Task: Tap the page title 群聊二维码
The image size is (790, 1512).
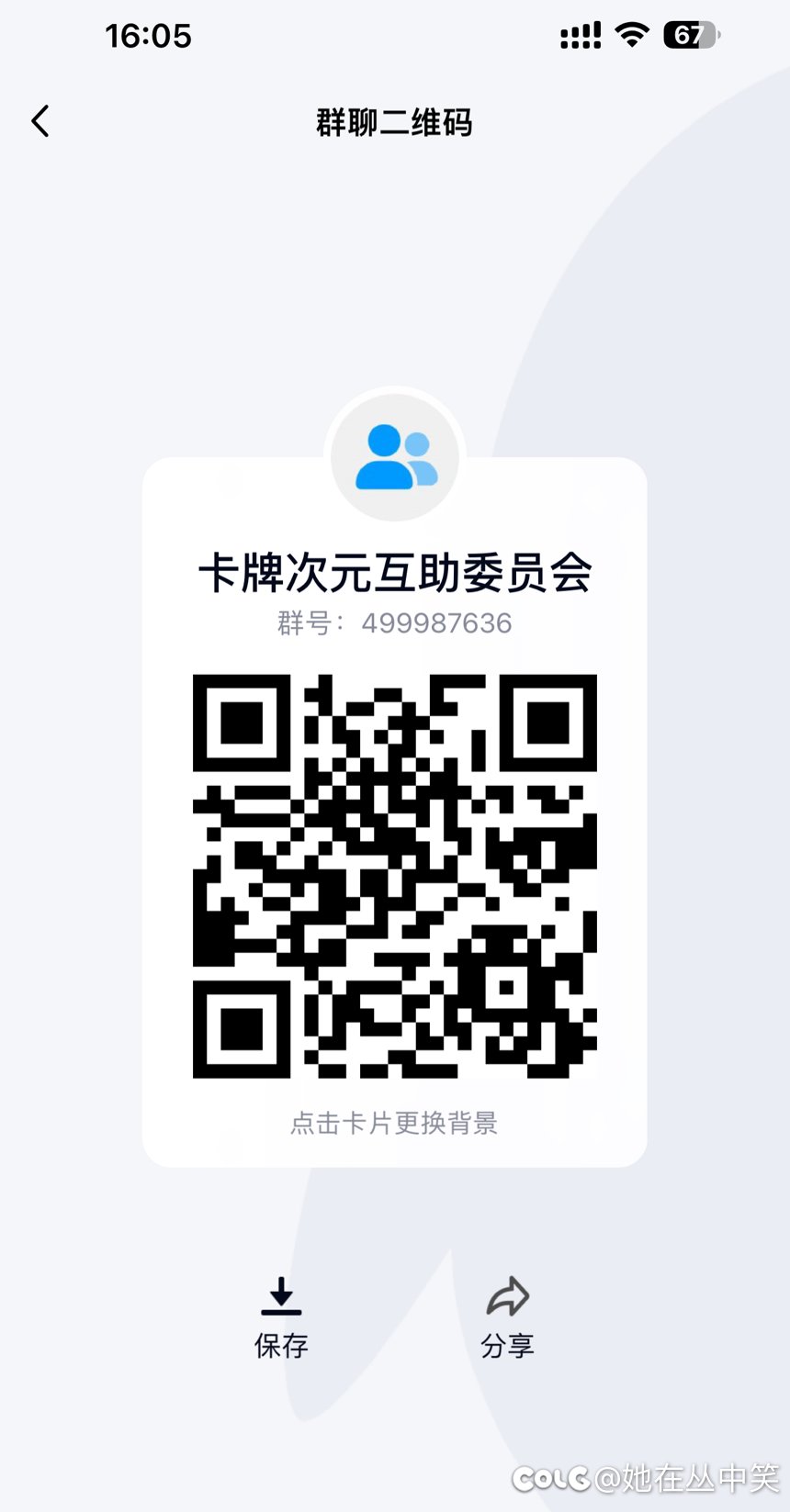Action: coord(394,122)
